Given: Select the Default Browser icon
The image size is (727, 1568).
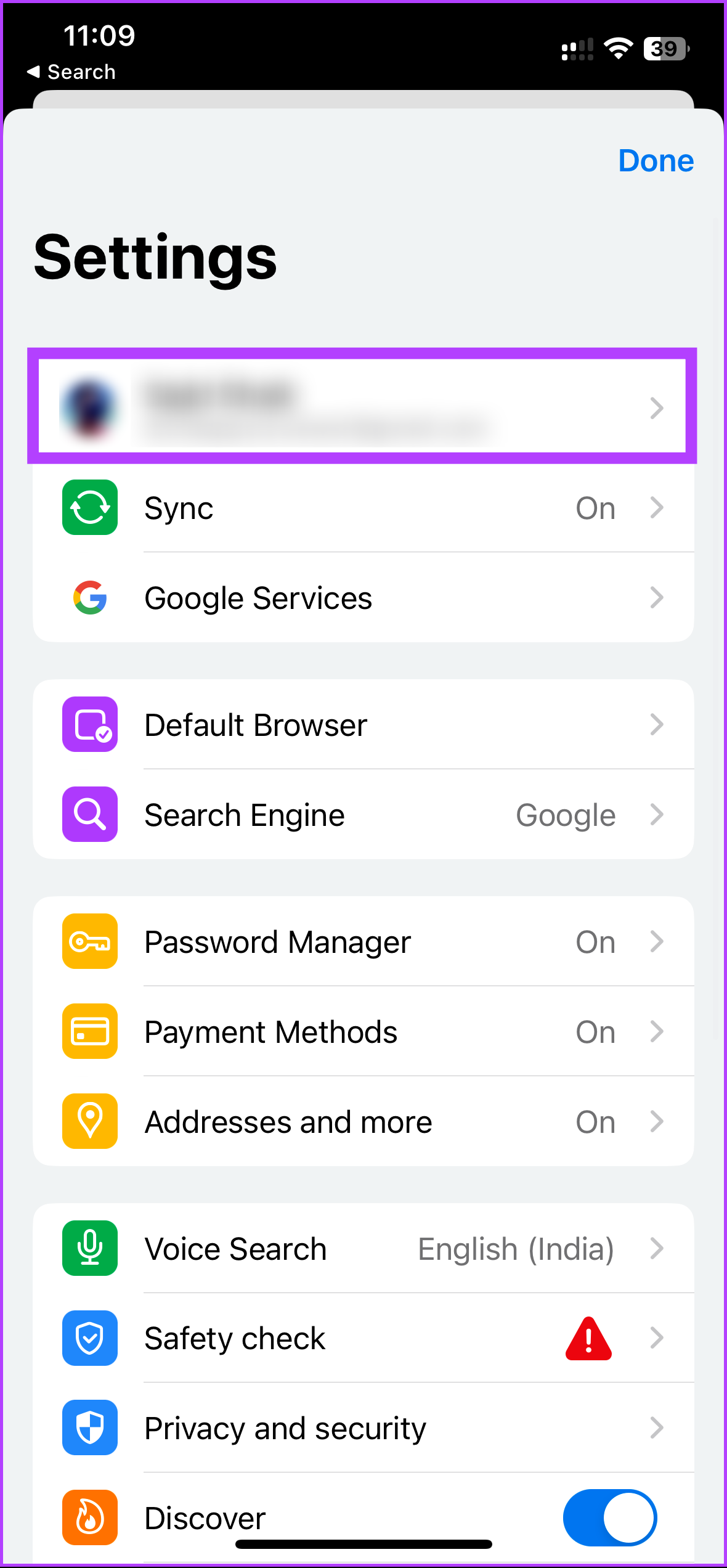Looking at the screenshot, I should 89,725.
